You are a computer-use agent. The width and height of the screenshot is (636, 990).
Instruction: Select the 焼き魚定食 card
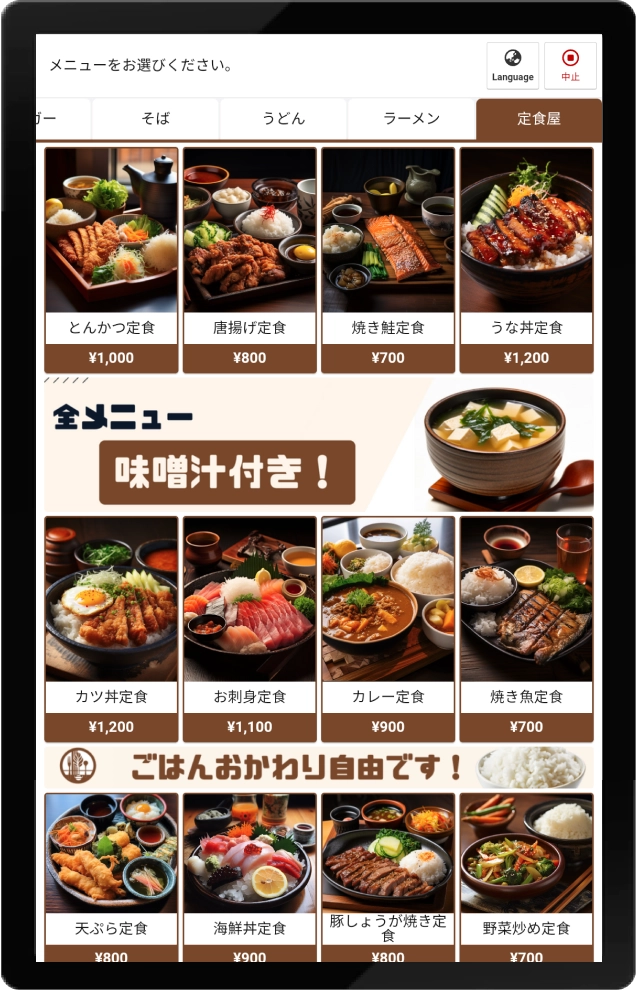(x=526, y=628)
